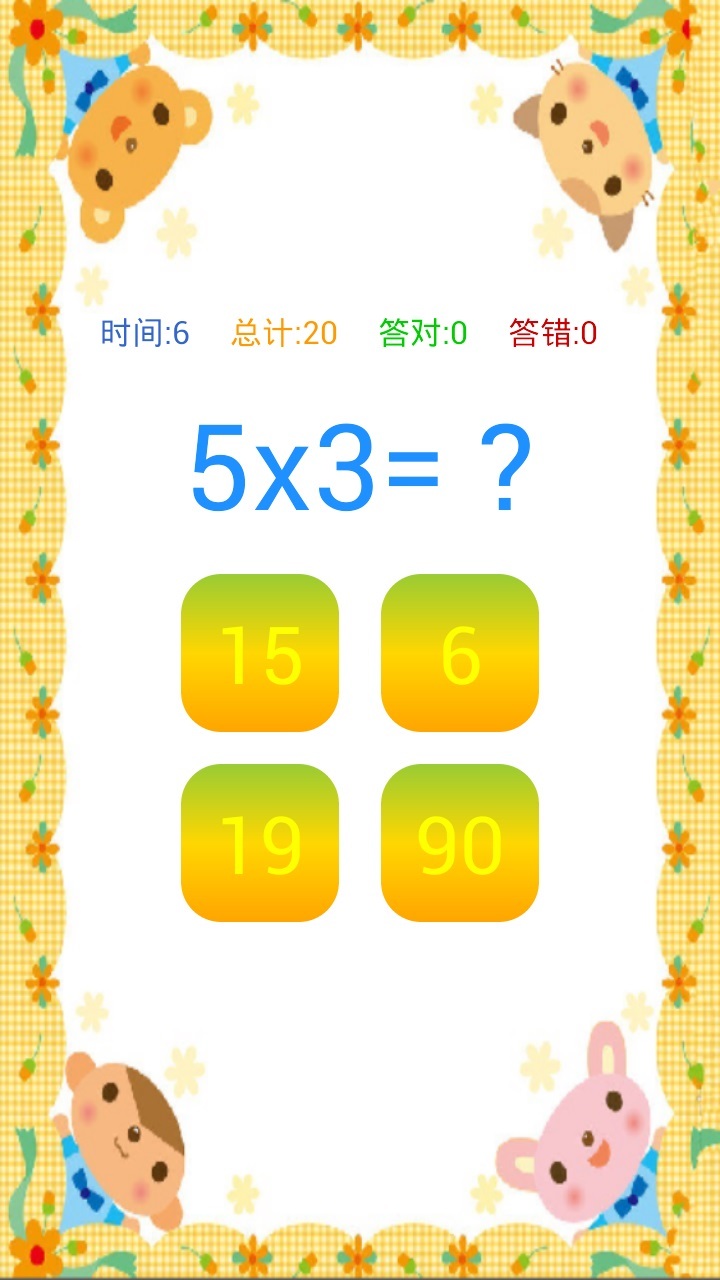The image size is (720, 1280).
Task: Select answer 6 for the multiplication question
Action: click(x=458, y=652)
